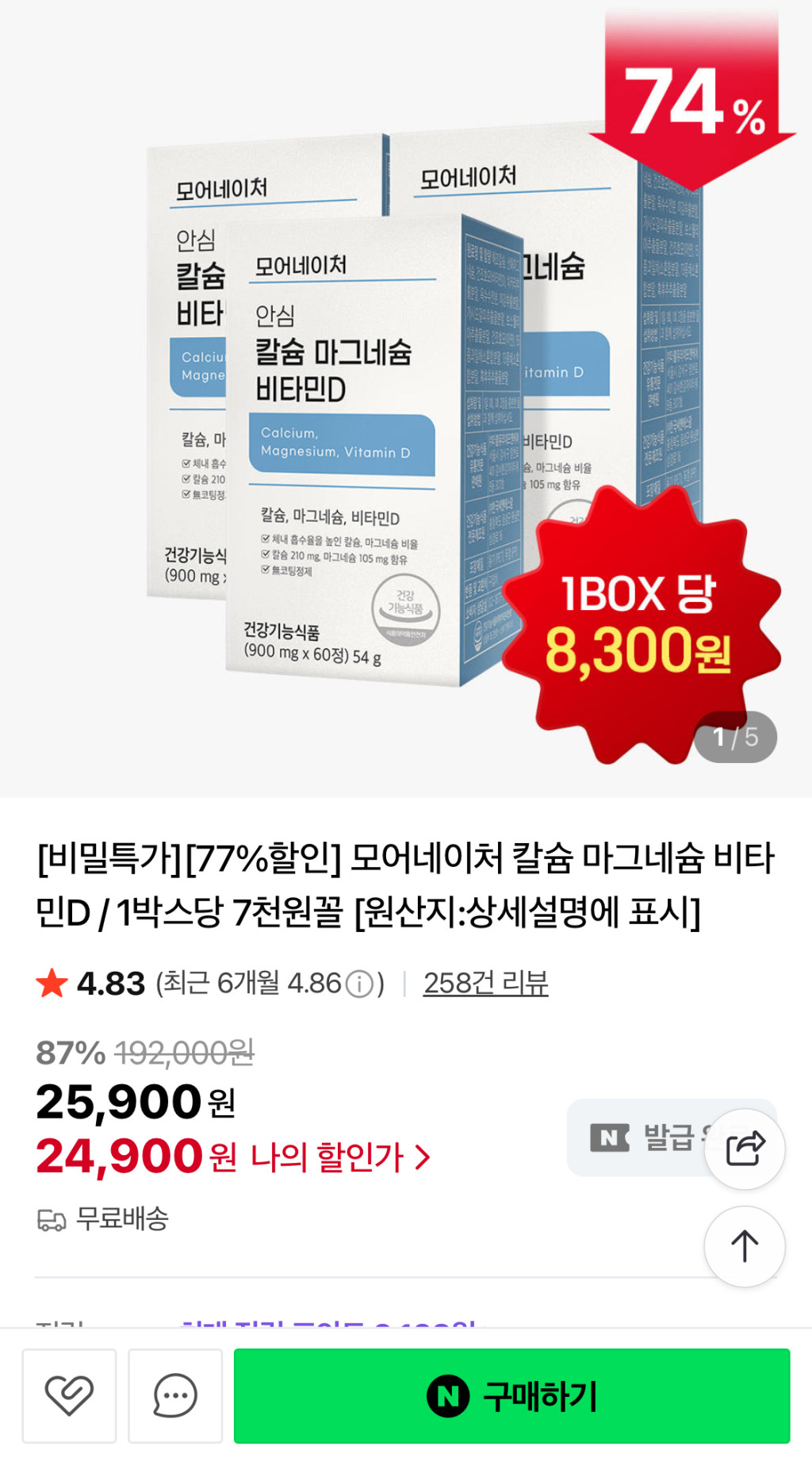Share this product
This screenshot has height=1477, width=812.
click(x=745, y=1148)
